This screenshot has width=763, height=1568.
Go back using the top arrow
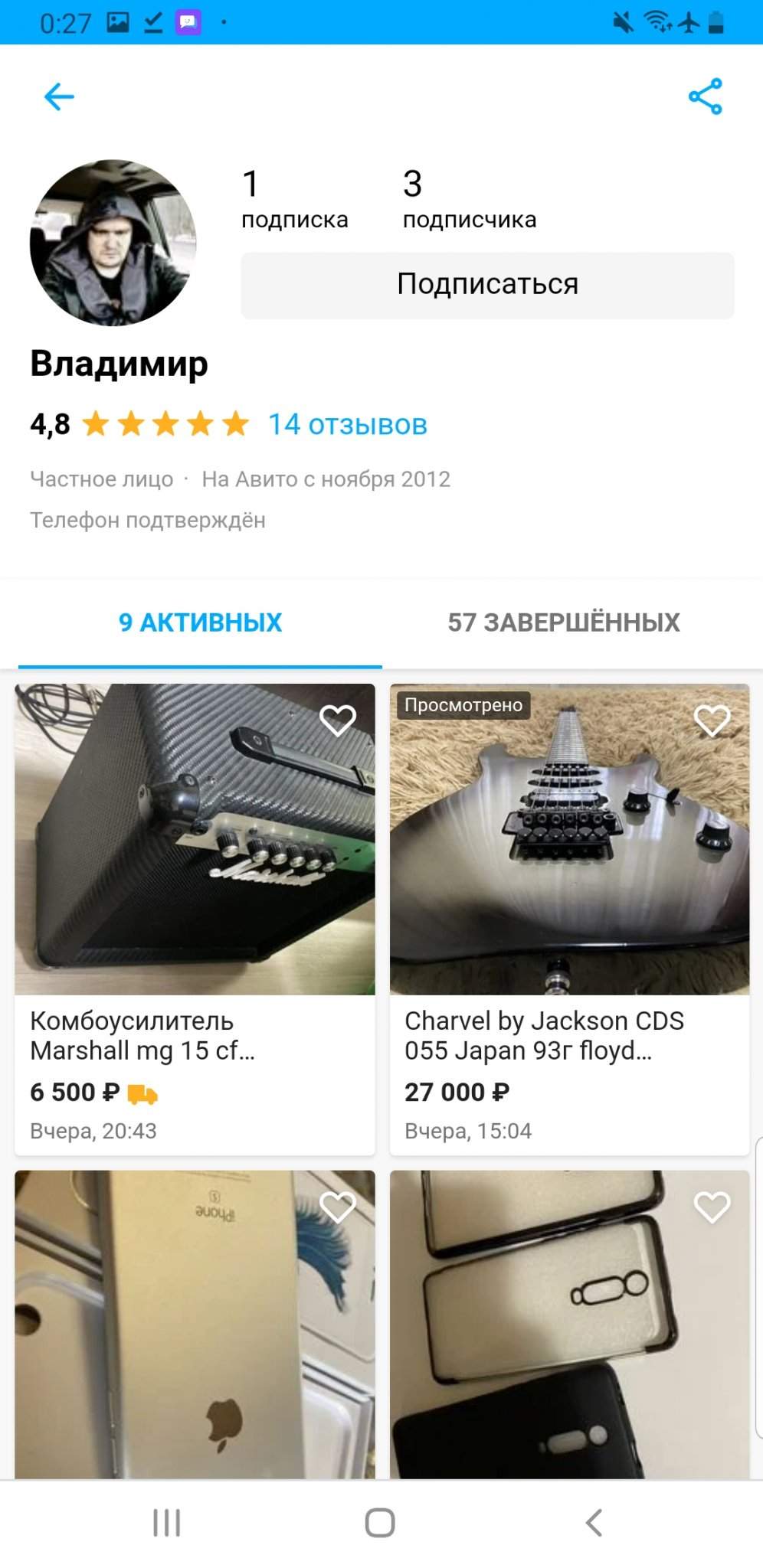click(59, 96)
